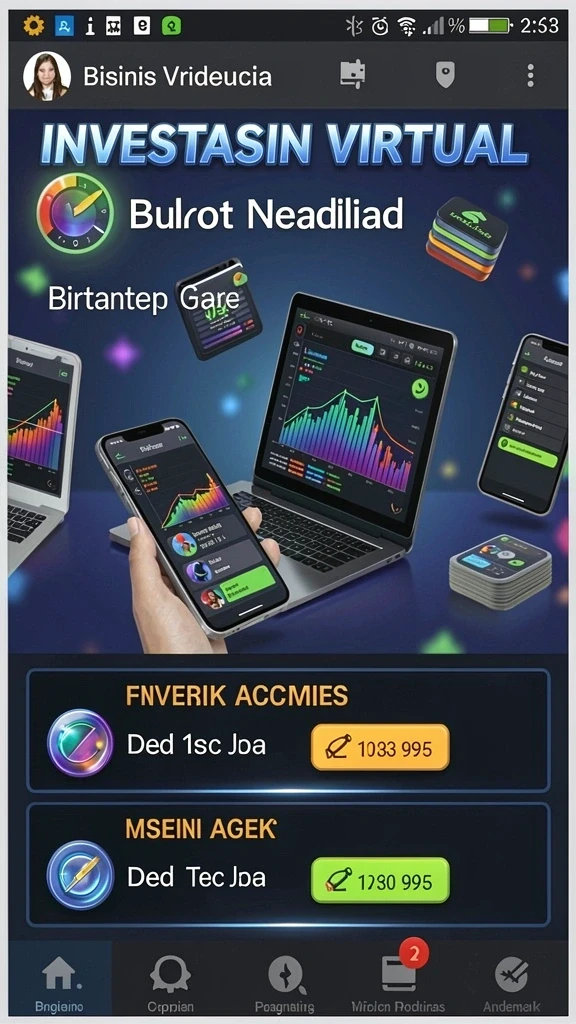The image size is (576, 1024).
Task: Open the Investasin Virtual banner
Action: [x=288, y=381]
